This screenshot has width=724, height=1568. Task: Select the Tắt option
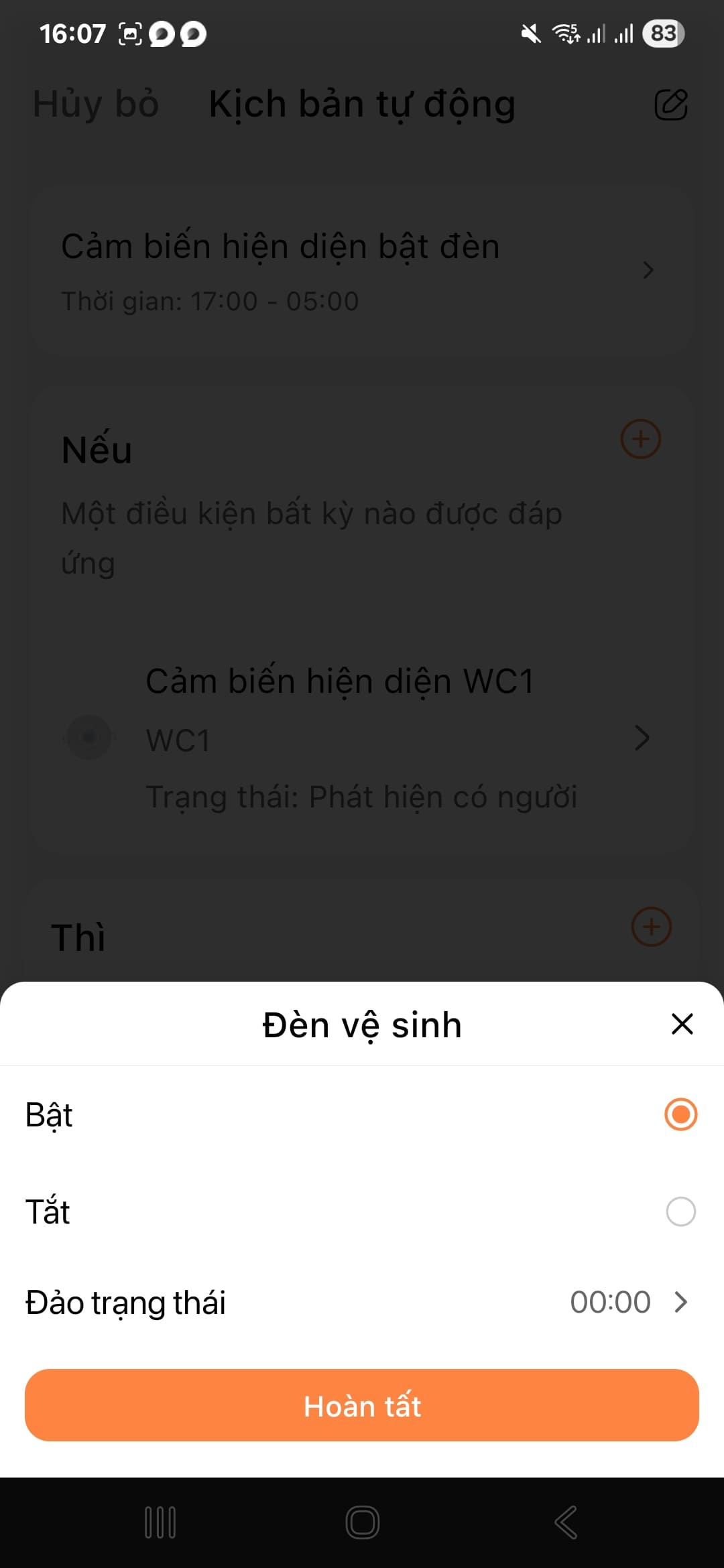[x=680, y=1212]
